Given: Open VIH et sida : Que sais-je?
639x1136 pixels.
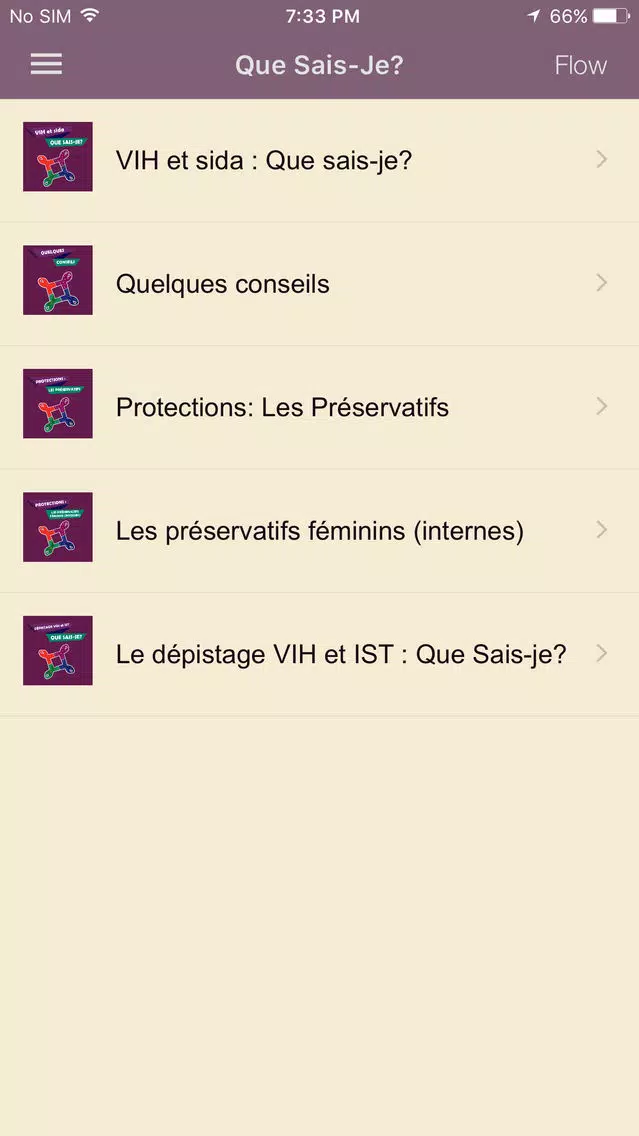Looking at the screenshot, I should coord(320,160).
